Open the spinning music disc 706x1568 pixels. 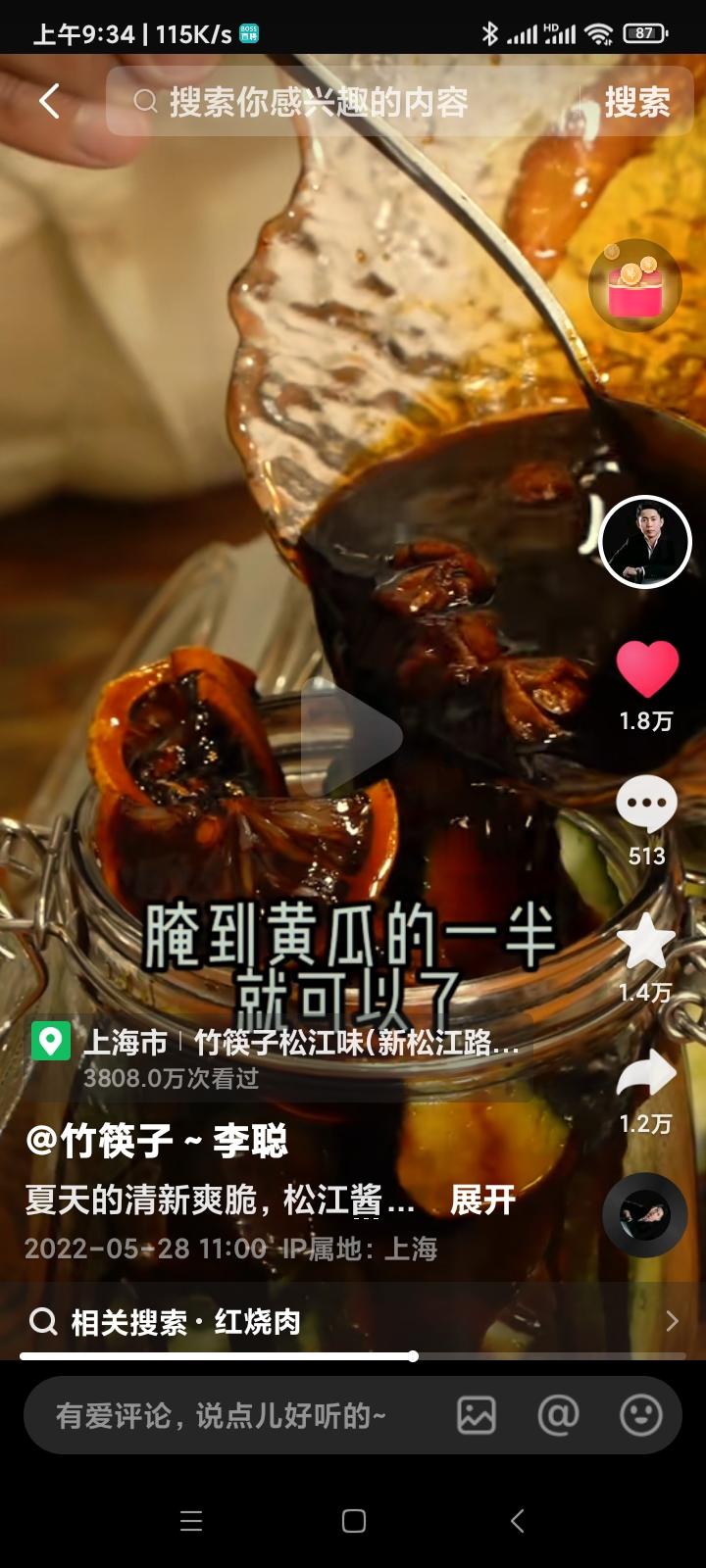coord(644,1213)
